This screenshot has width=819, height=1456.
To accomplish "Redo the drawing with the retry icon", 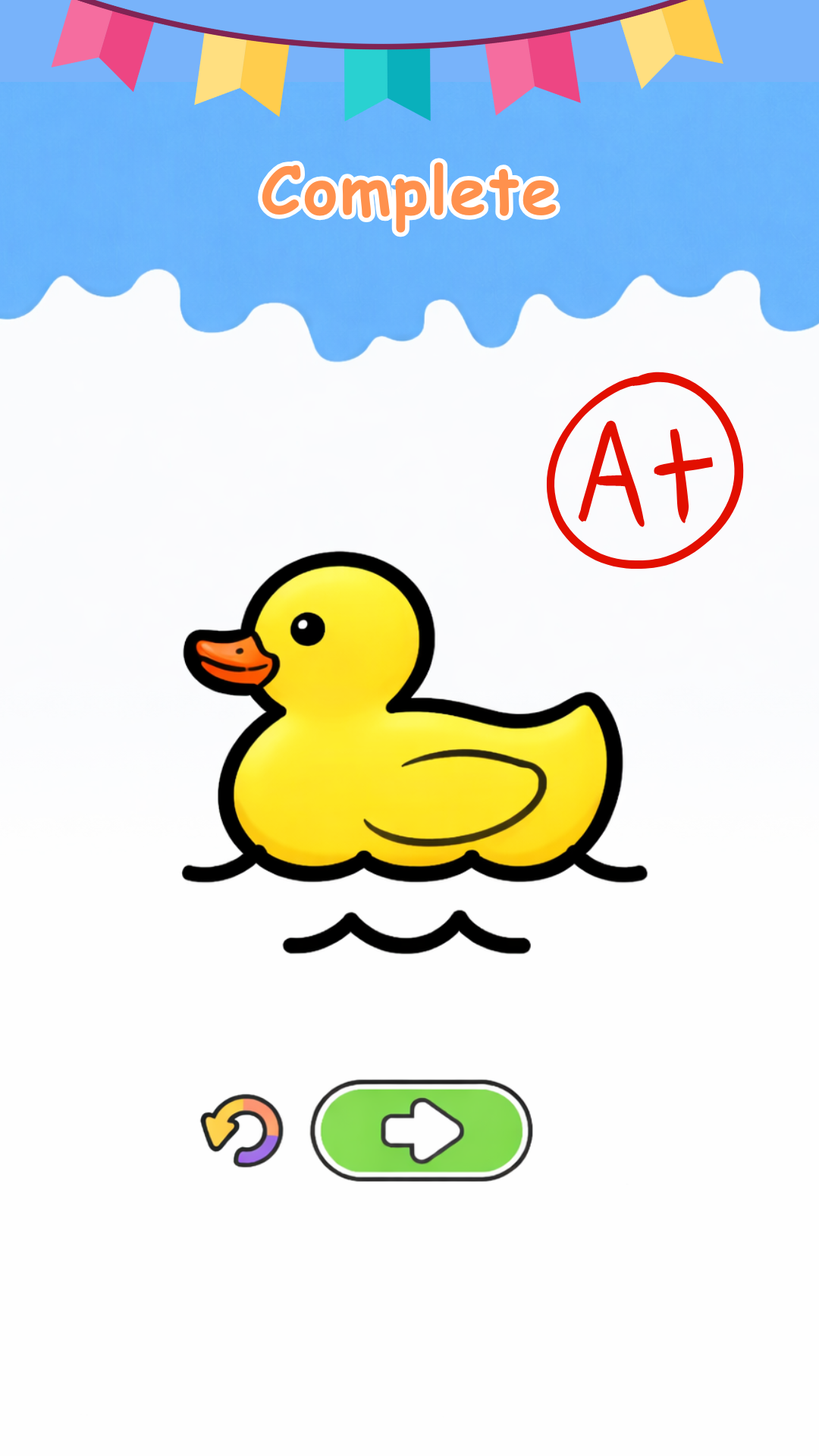I will (243, 1130).
